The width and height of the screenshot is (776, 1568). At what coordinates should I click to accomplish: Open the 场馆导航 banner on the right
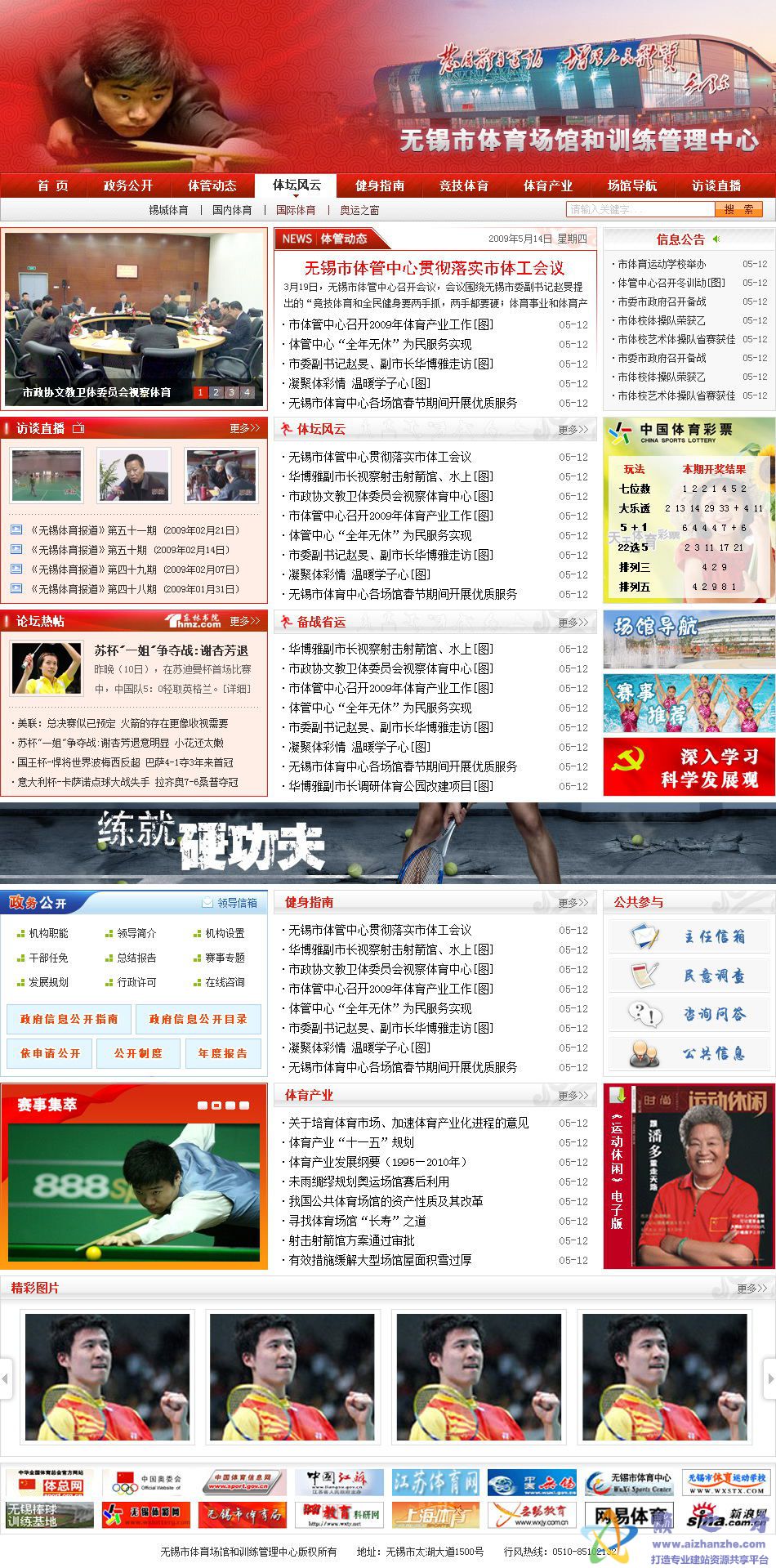pos(689,640)
